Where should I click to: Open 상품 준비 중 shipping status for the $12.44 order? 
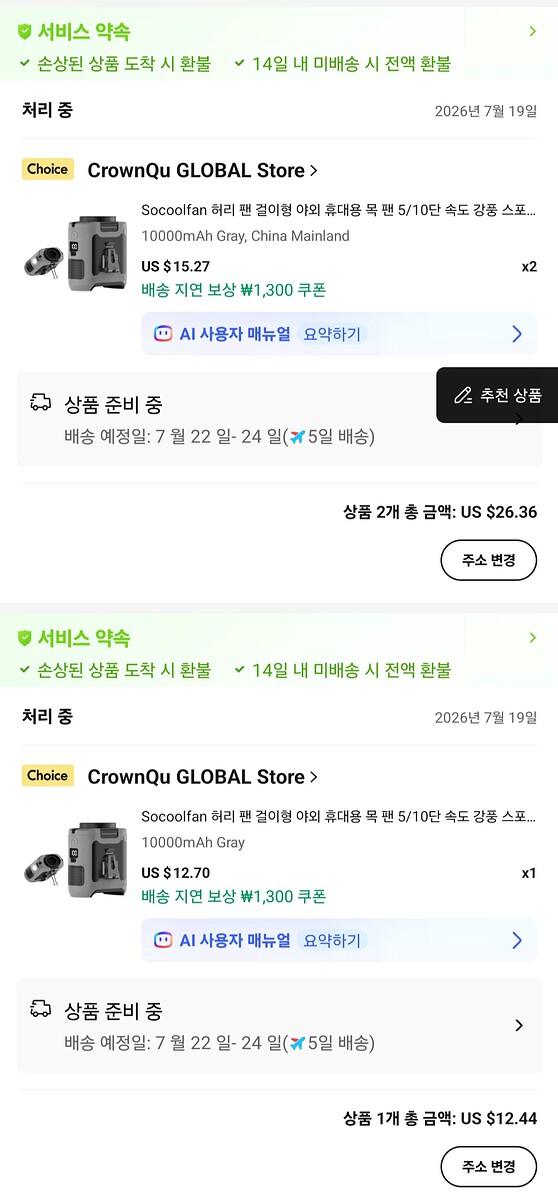[279, 1025]
